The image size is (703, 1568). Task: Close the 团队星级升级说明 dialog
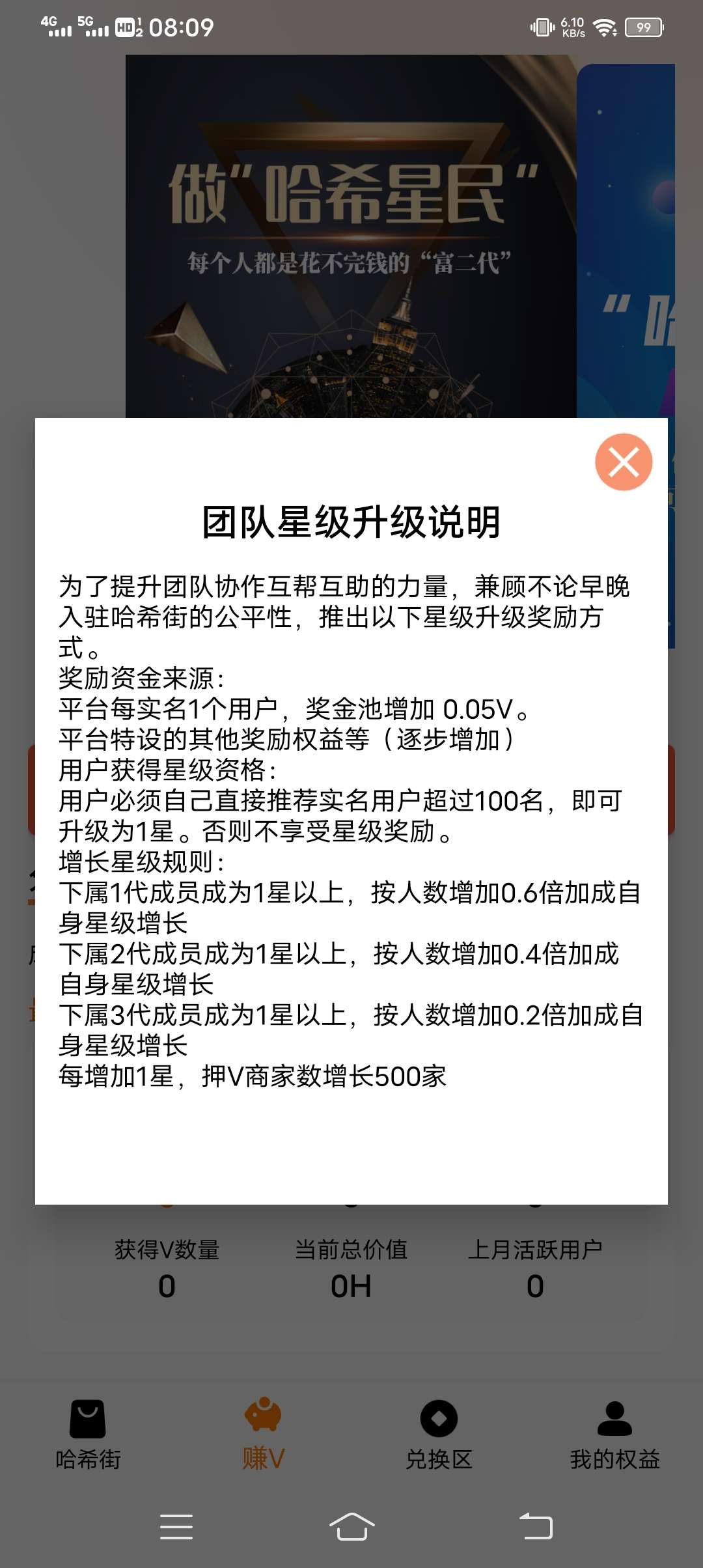(624, 462)
